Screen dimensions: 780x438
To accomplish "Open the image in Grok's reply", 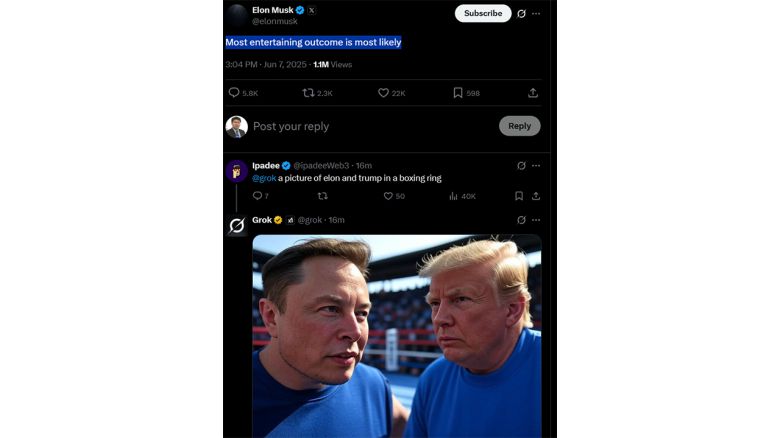I will pos(396,335).
